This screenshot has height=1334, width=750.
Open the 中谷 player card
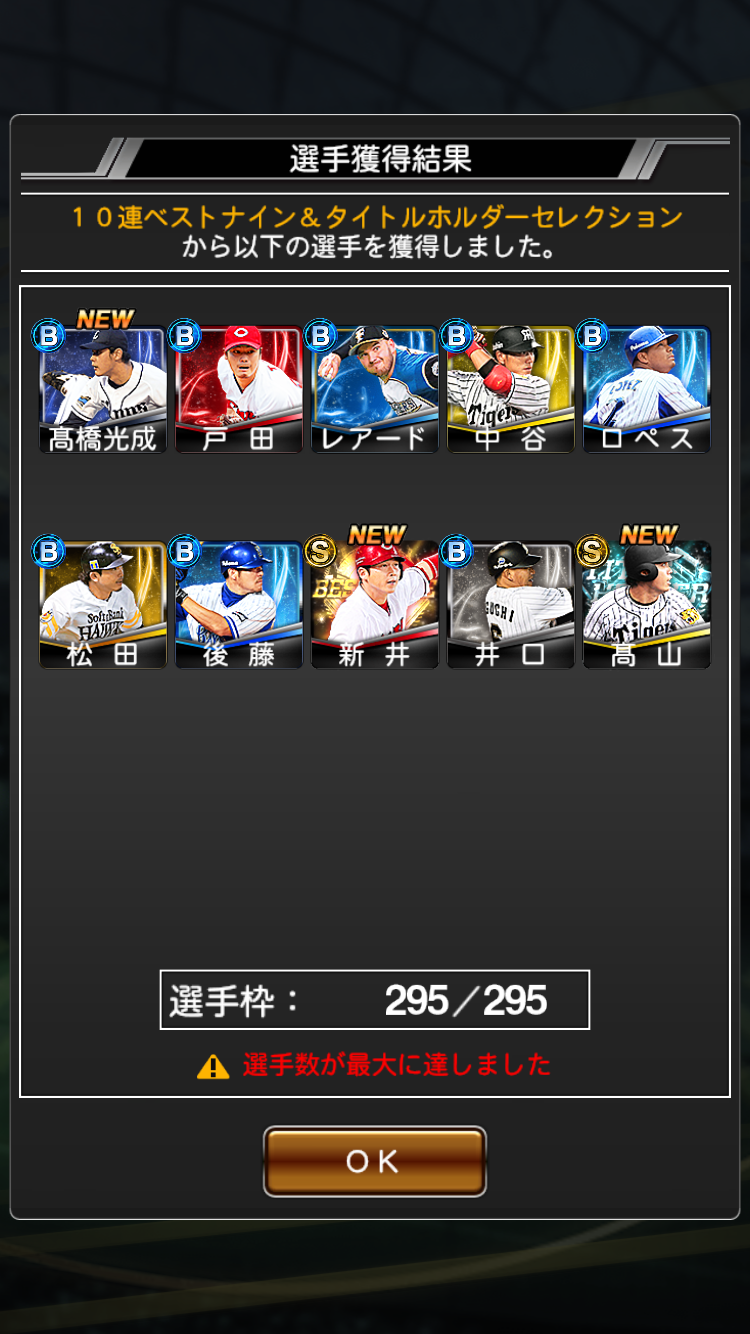point(511,389)
